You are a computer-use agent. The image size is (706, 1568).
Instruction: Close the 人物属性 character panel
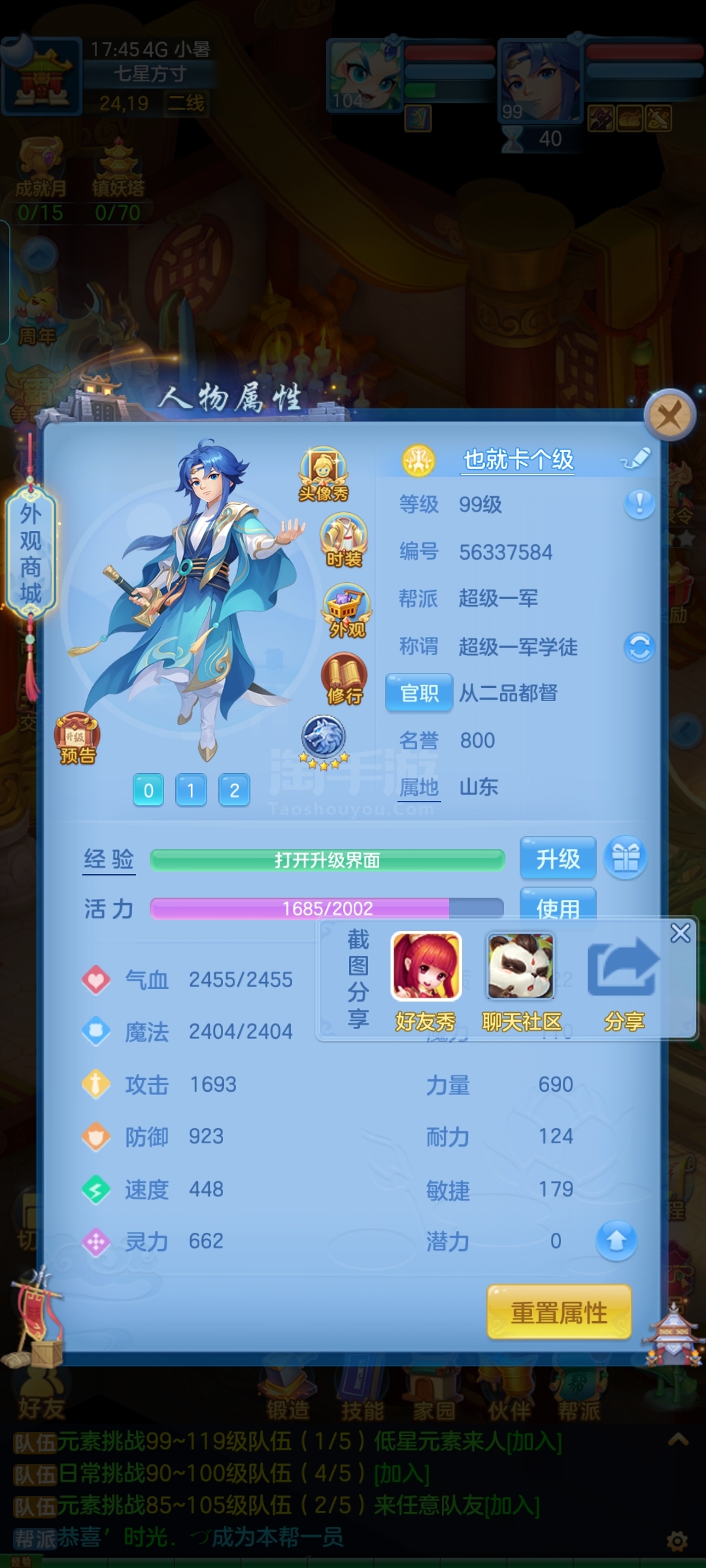669,416
